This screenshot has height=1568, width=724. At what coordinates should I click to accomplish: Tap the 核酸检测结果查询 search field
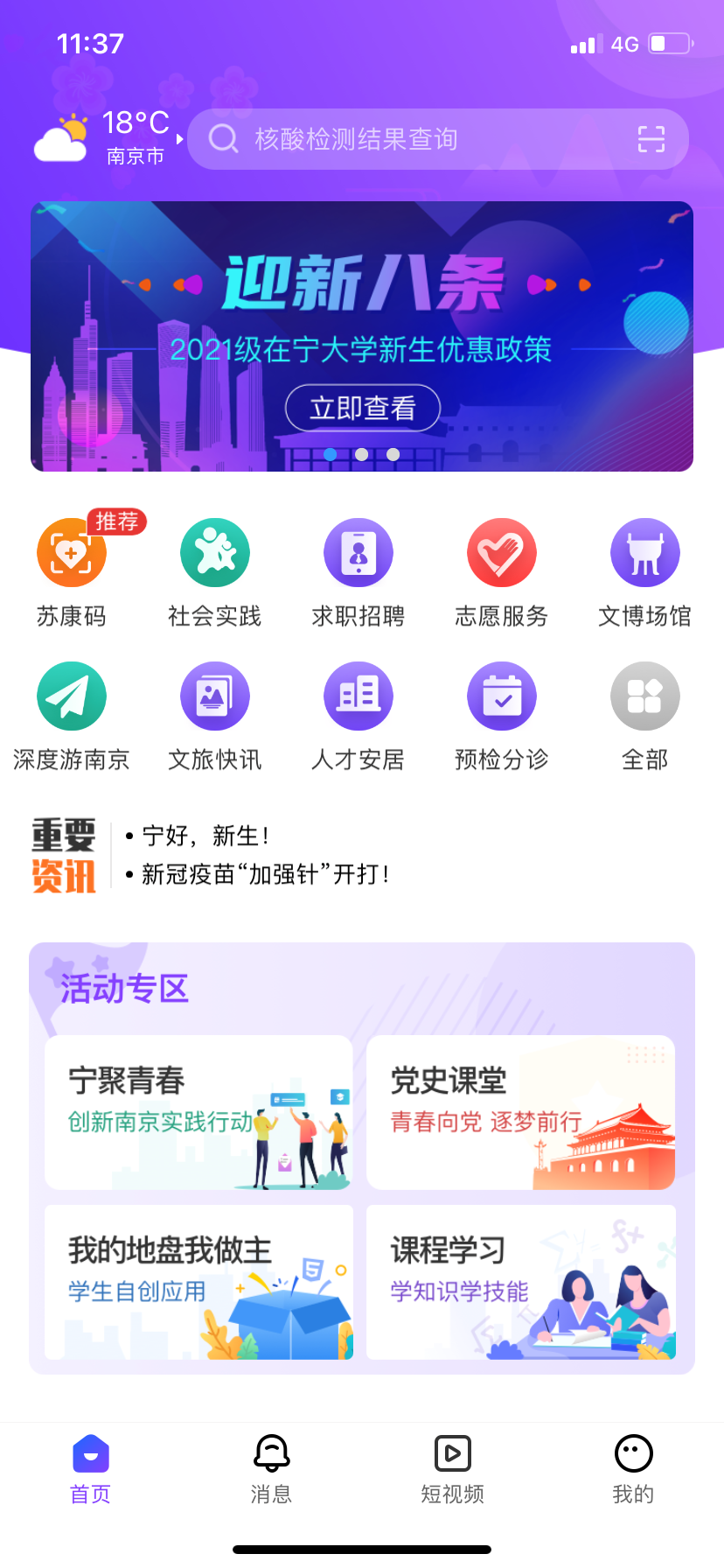(x=411, y=139)
